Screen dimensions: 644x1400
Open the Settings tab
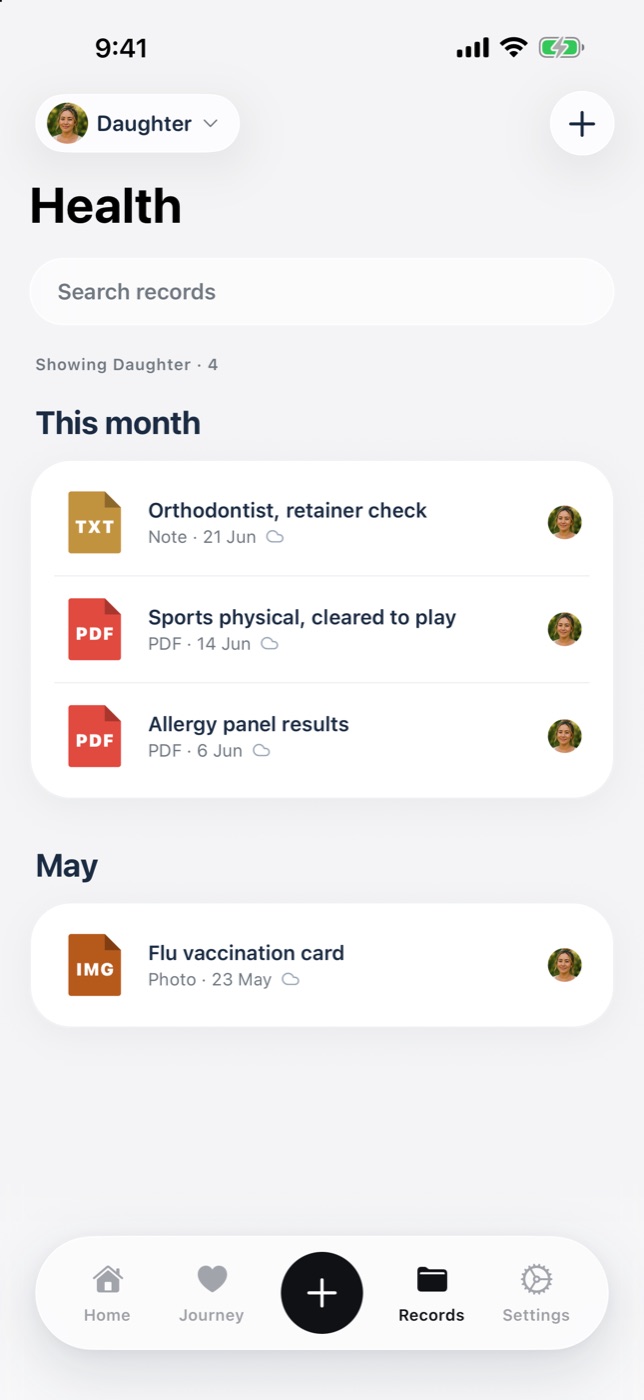536,1294
